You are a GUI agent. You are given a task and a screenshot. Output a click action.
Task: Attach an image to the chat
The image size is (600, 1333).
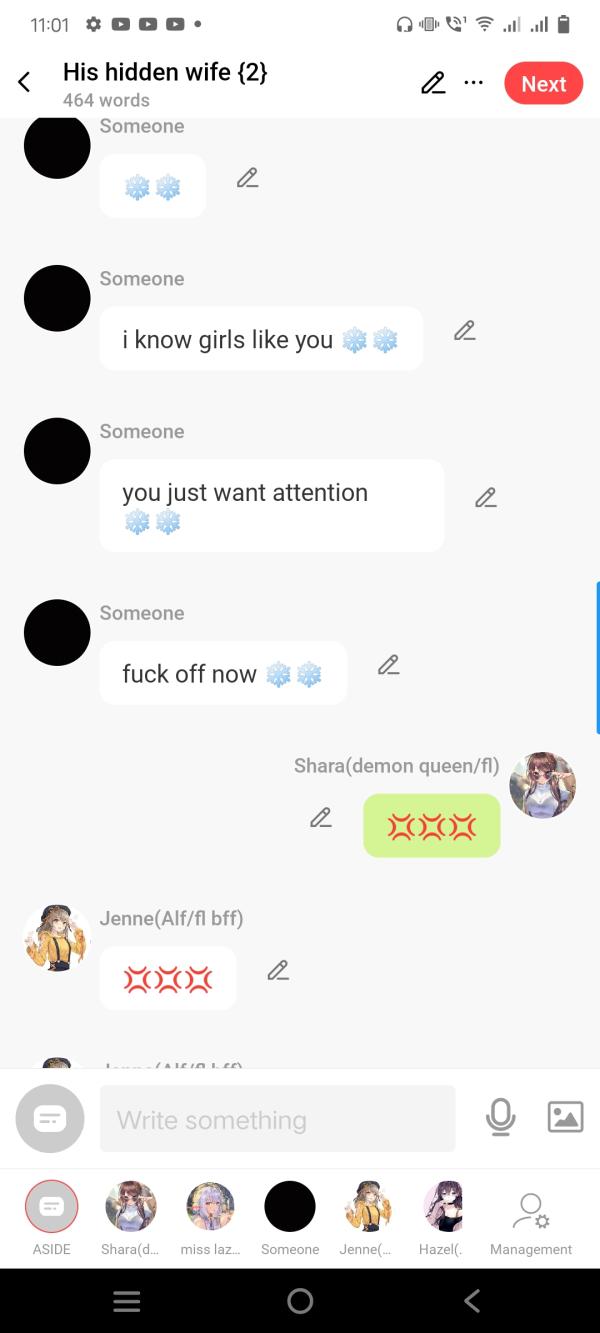coord(565,1117)
